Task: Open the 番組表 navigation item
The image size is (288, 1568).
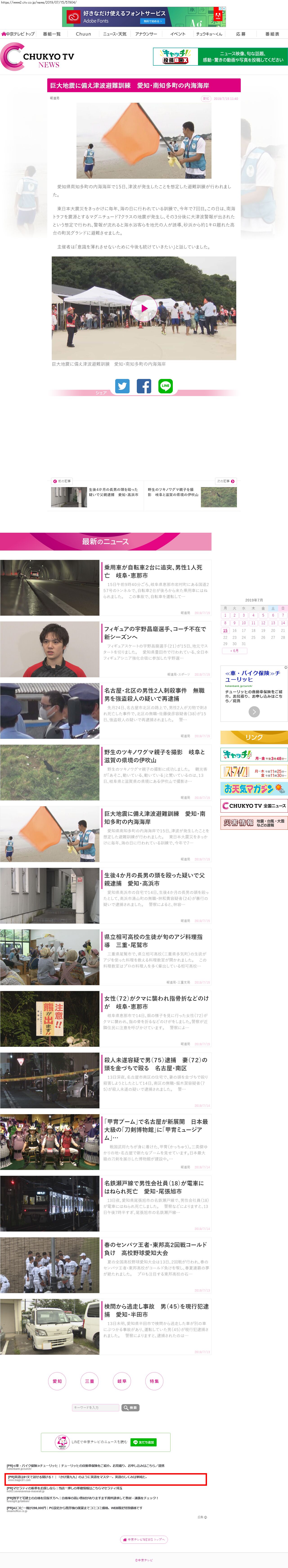Action: click(272, 34)
